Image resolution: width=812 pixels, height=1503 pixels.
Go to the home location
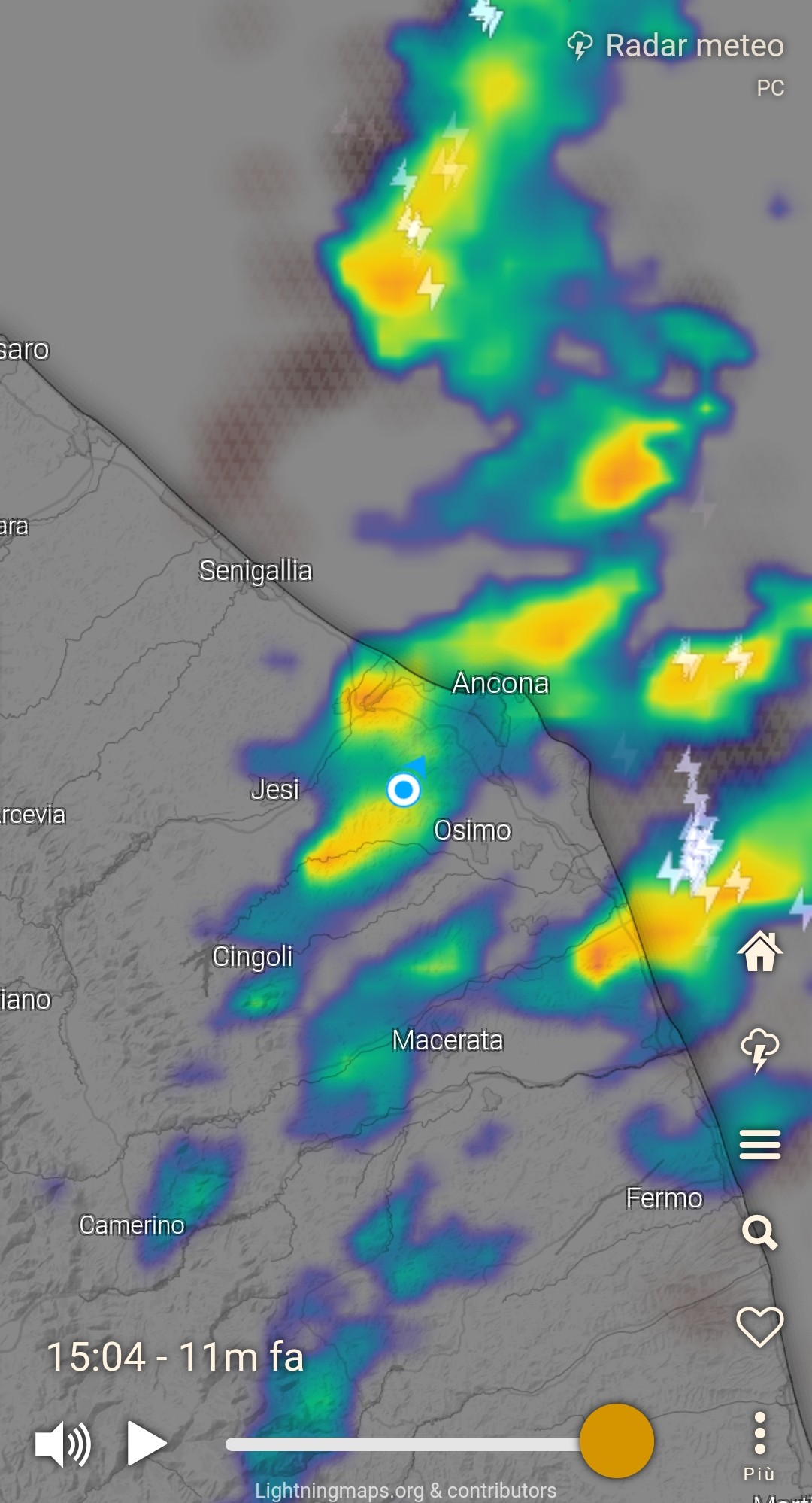click(760, 952)
